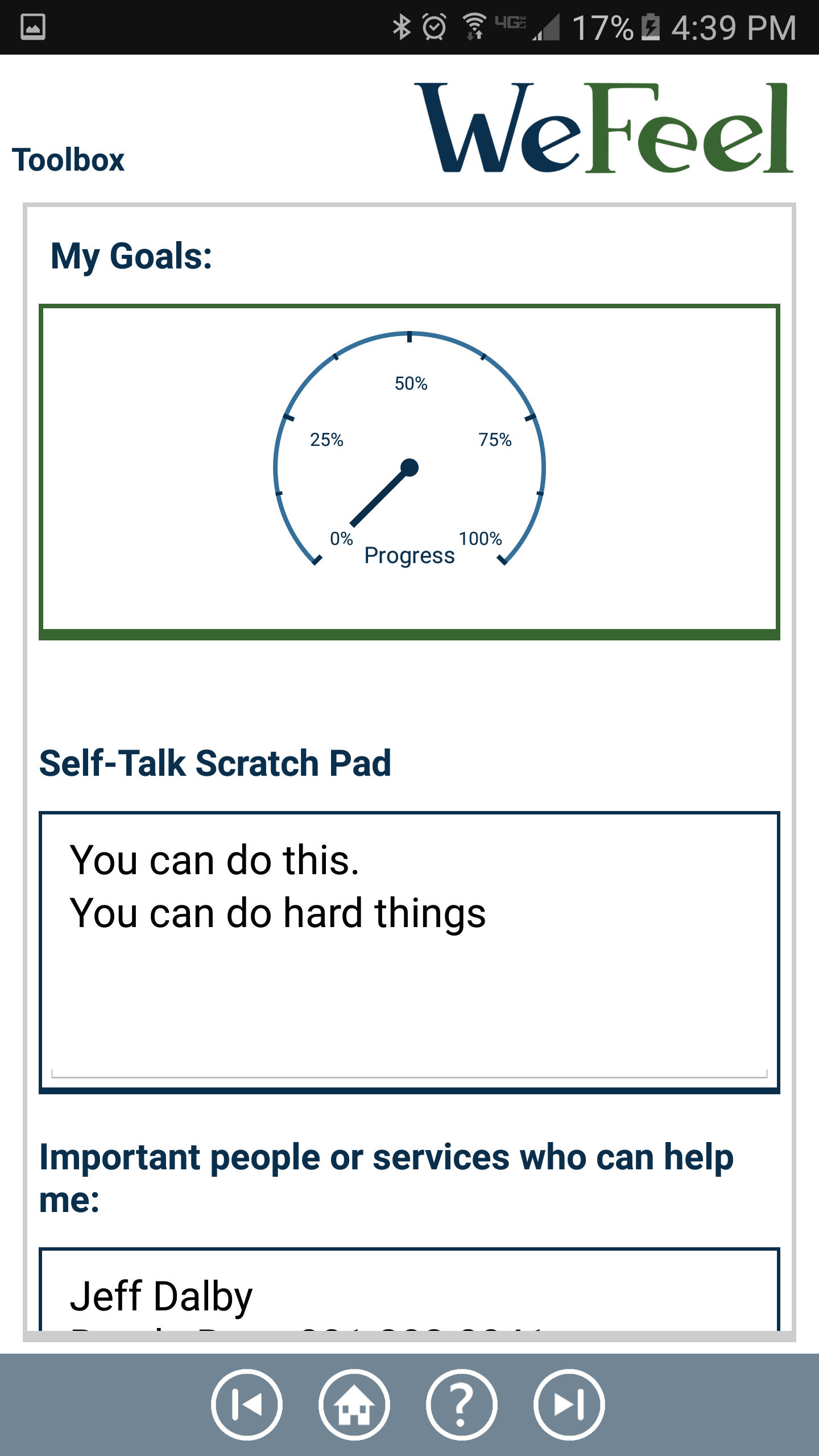
Task: Skip to the next page button
Action: (569, 1404)
